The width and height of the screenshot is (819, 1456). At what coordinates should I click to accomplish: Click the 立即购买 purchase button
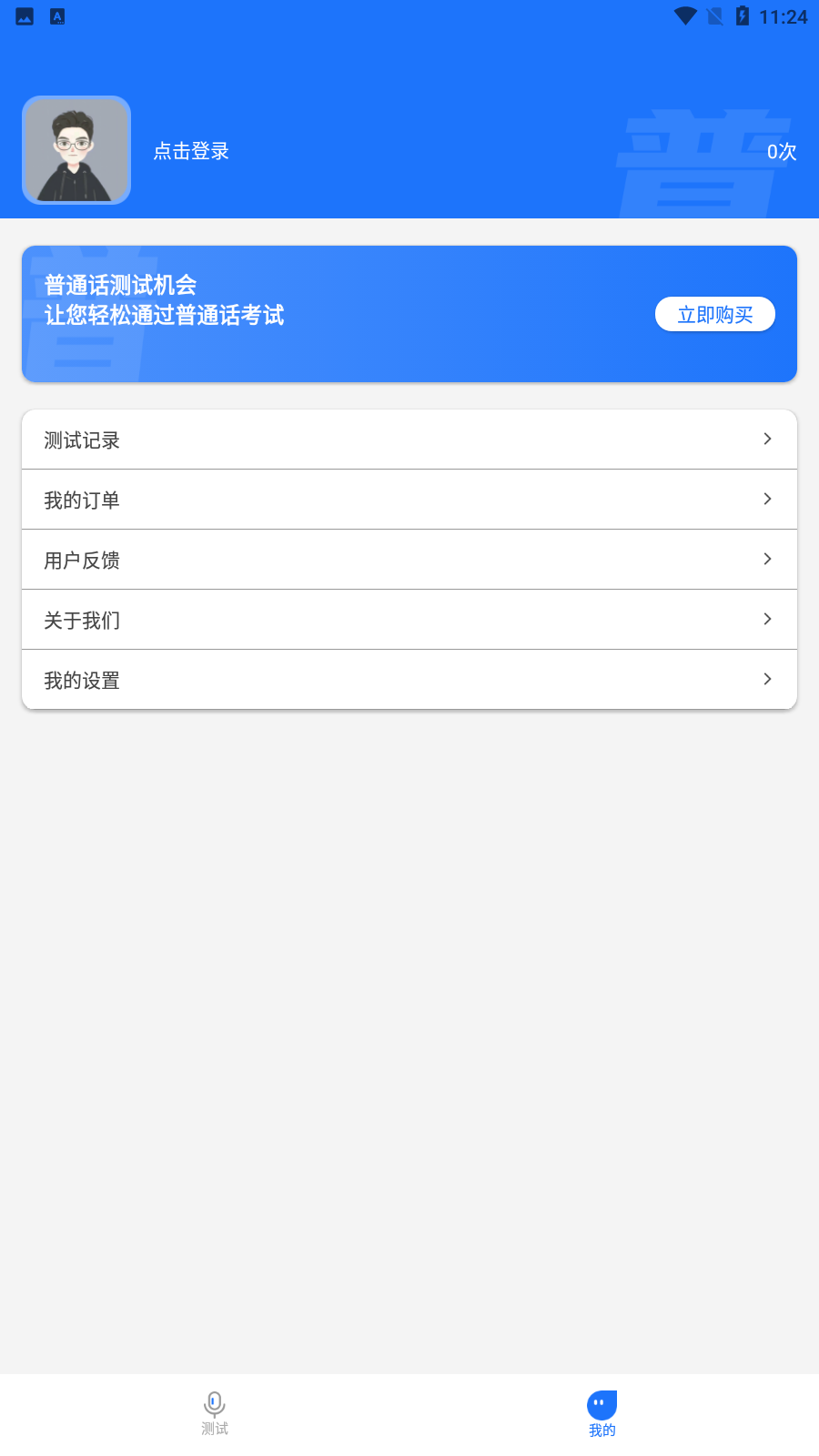[x=715, y=313]
